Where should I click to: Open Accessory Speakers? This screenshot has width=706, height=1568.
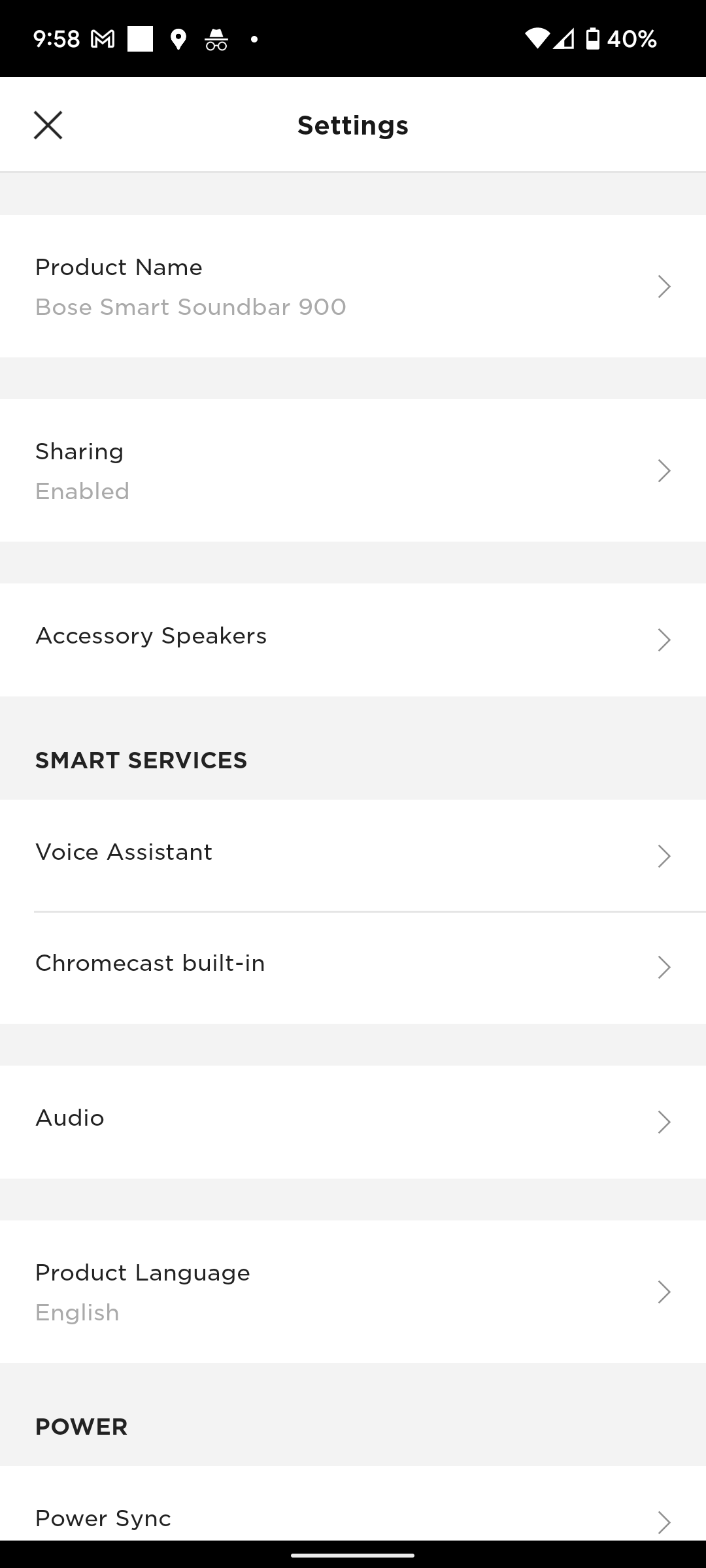pyautogui.click(x=353, y=640)
